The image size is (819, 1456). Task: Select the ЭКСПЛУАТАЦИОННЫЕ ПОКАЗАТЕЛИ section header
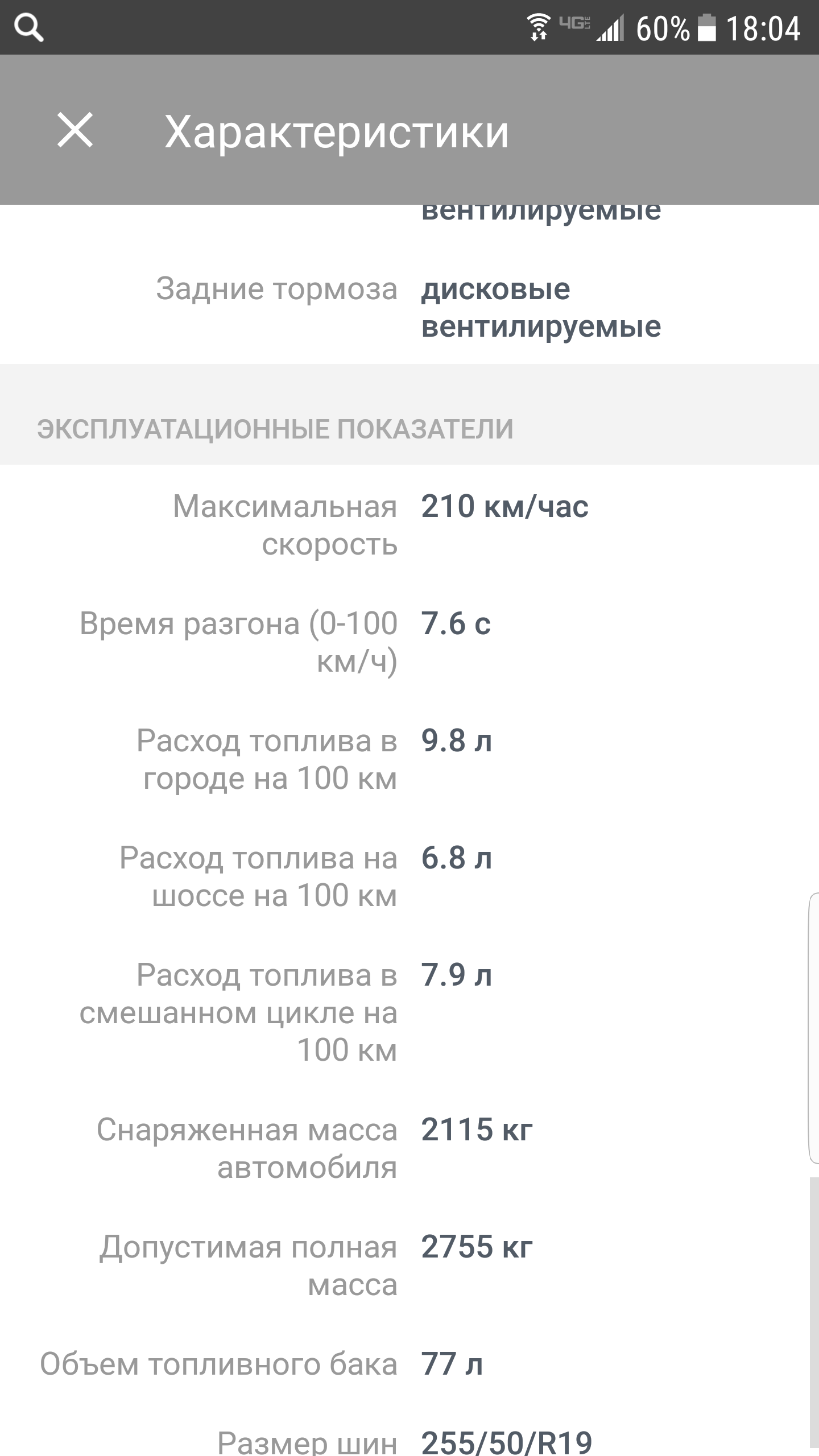[276, 431]
